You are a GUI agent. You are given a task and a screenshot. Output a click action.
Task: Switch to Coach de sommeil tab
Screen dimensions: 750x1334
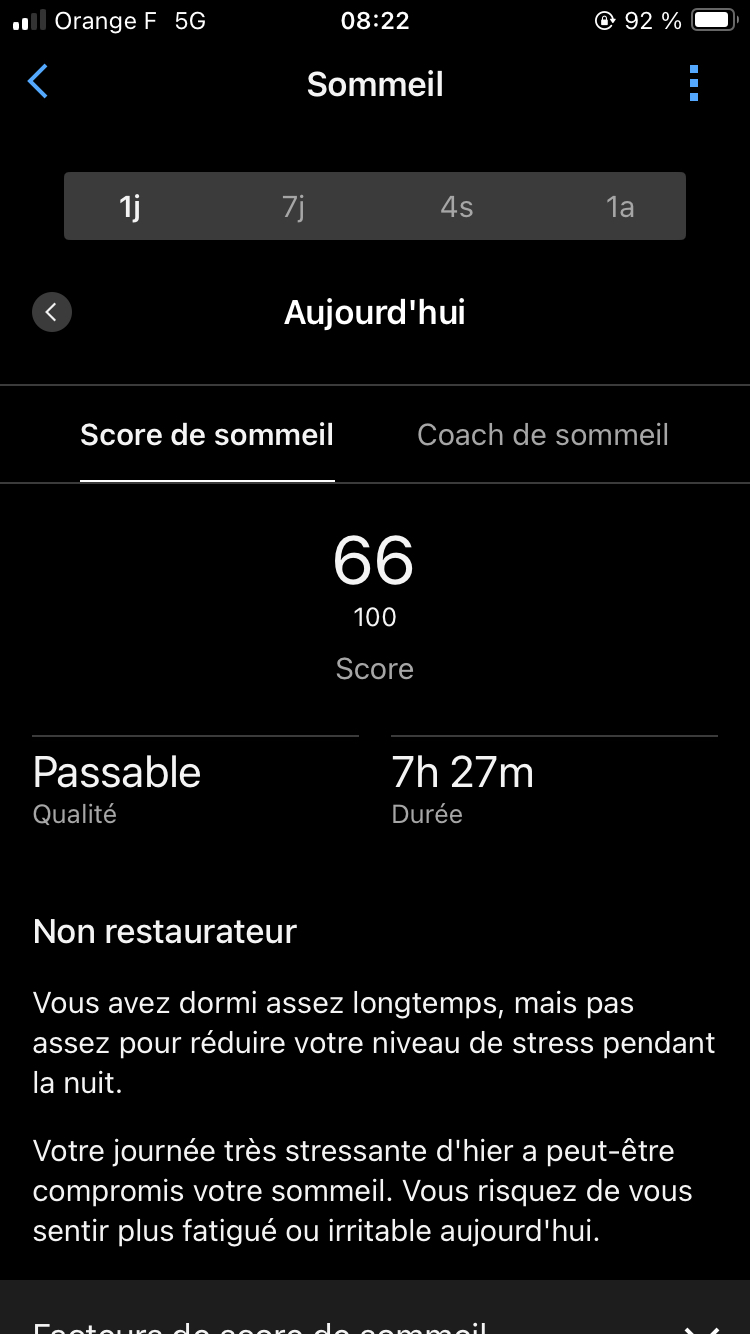543,435
